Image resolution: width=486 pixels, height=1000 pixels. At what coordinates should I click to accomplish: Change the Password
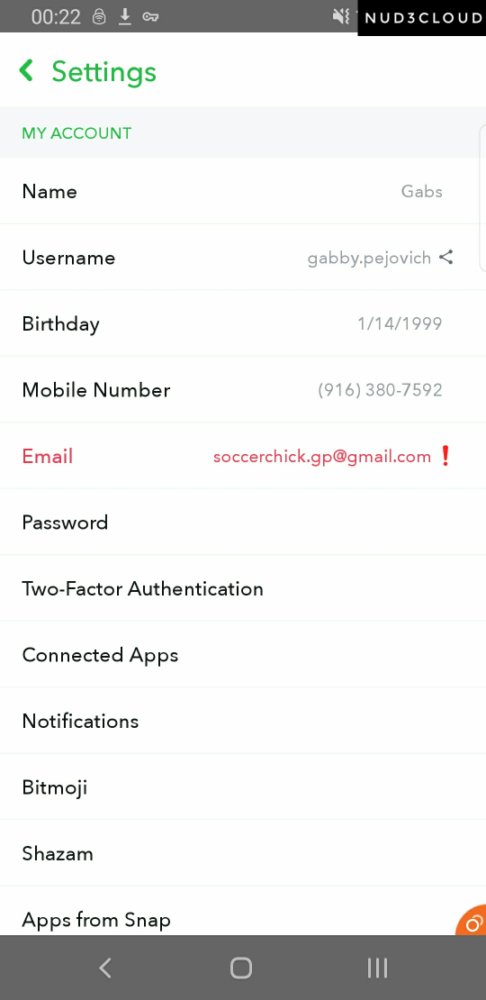point(243,522)
